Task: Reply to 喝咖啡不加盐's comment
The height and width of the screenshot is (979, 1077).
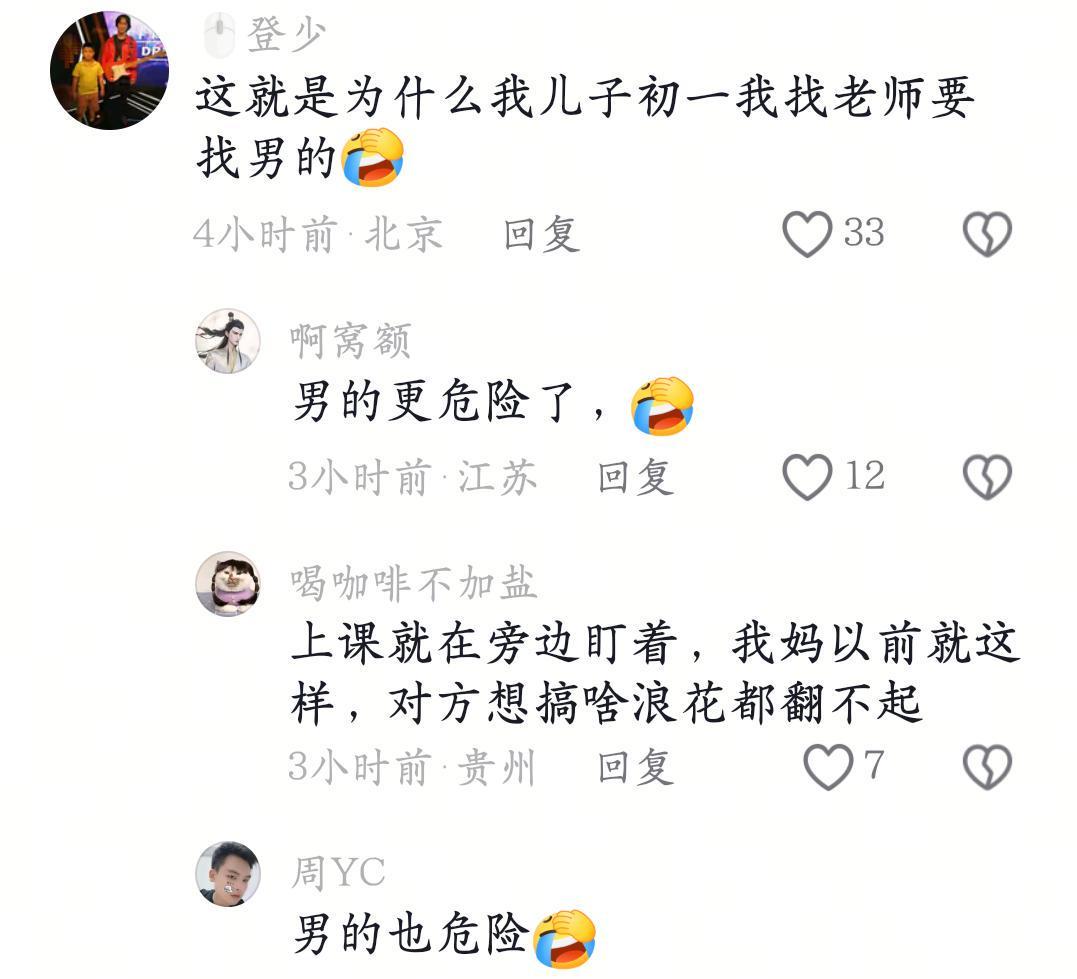Action: [635, 767]
